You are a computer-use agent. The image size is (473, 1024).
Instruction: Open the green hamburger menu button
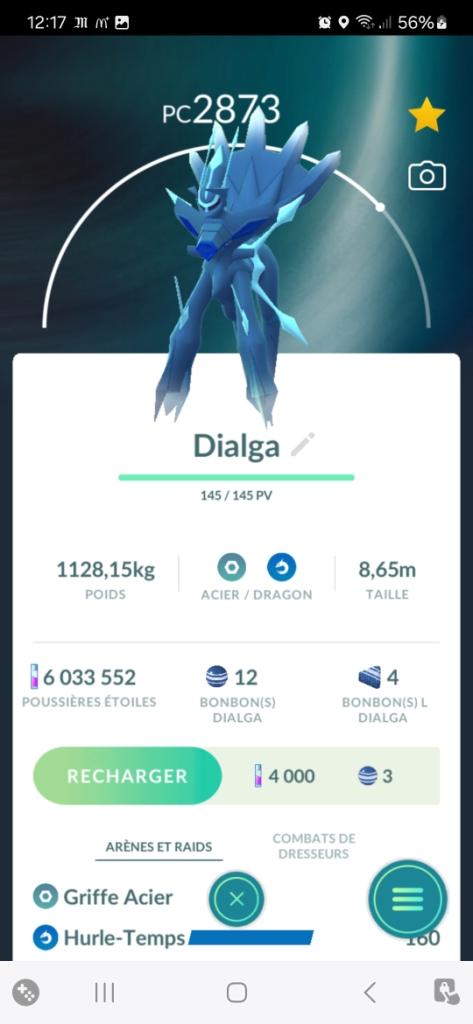(x=408, y=900)
